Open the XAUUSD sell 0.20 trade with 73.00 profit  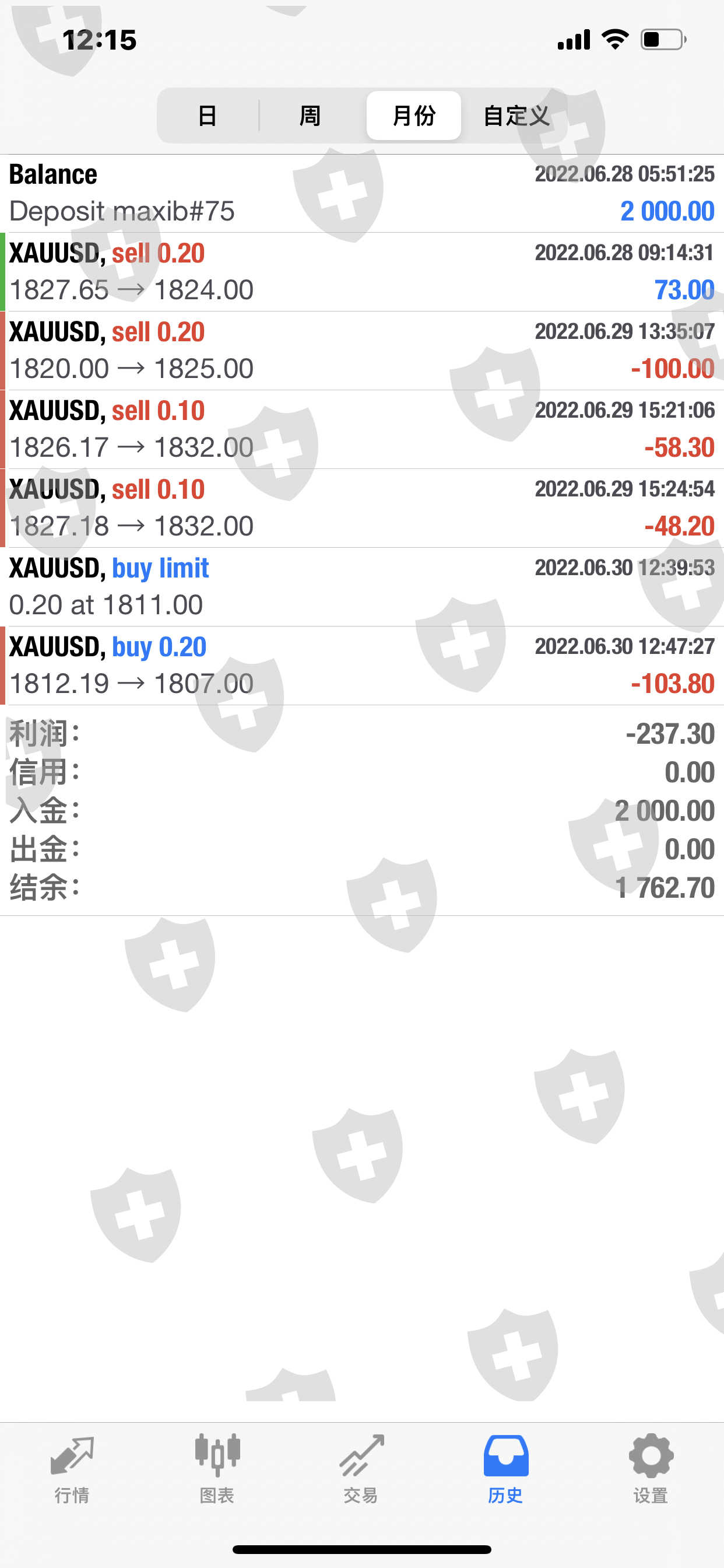(362, 272)
